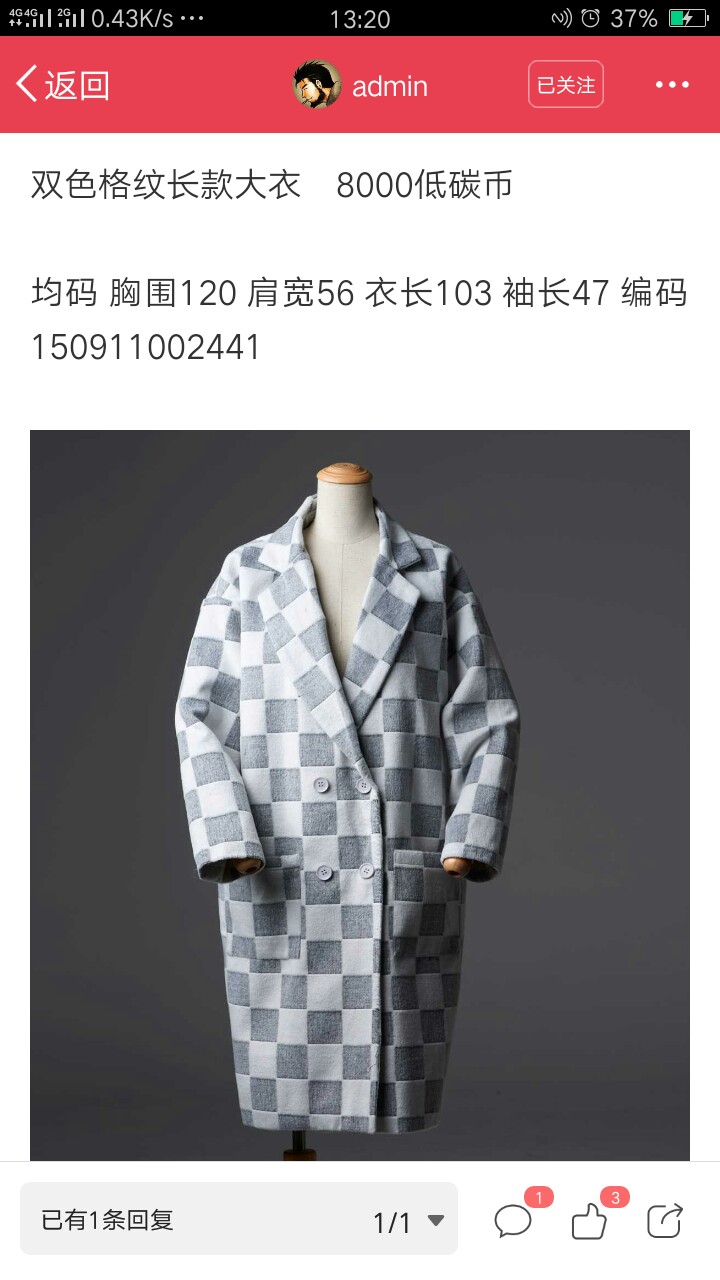Image resolution: width=720 pixels, height=1280 pixels.
Task: Open admin's profile avatar
Action: [x=317, y=85]
